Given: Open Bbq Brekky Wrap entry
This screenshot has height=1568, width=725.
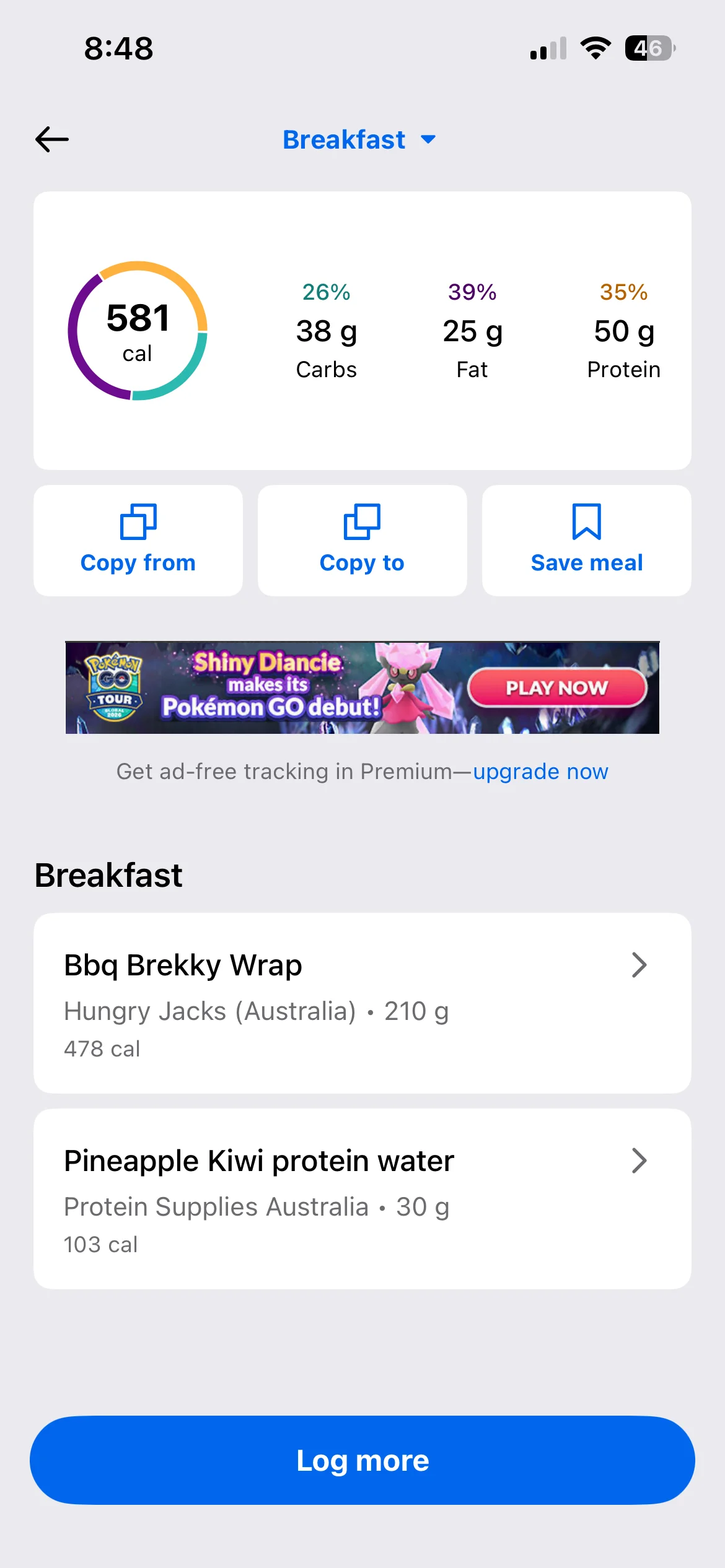Looking at the screenshot, I should [362, 1003].
